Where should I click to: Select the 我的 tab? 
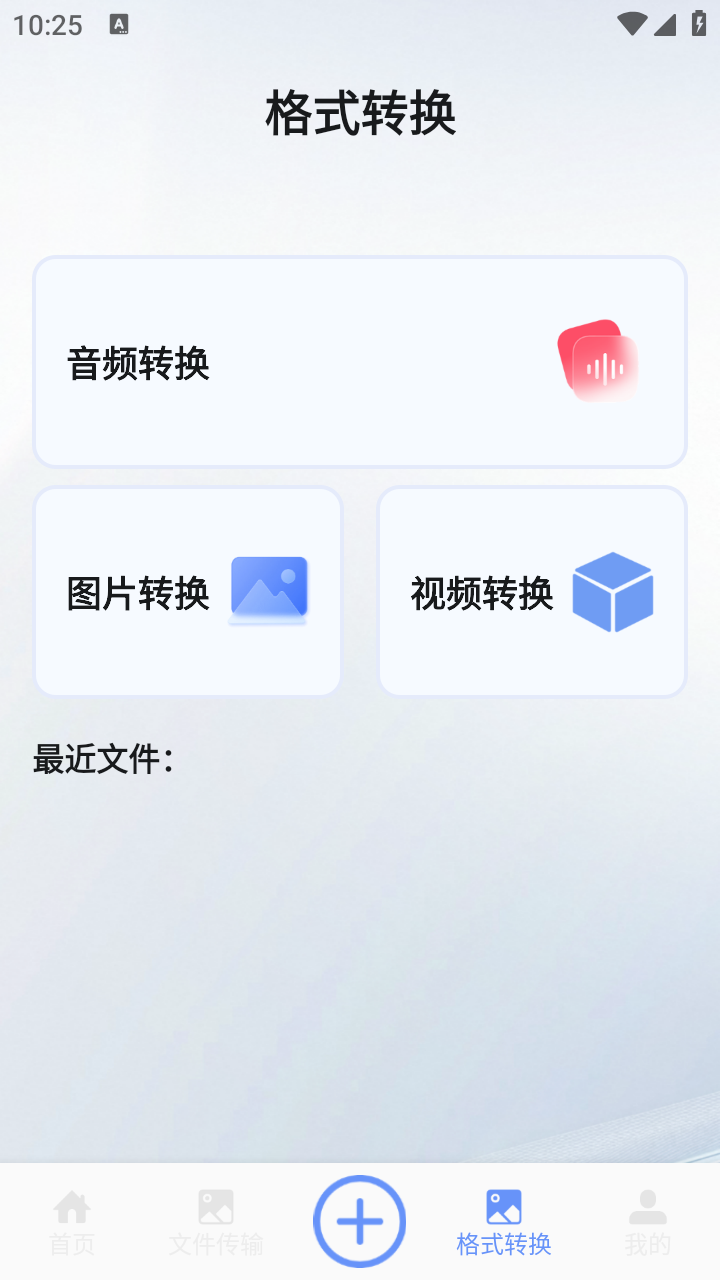(x=647, y=1243)
